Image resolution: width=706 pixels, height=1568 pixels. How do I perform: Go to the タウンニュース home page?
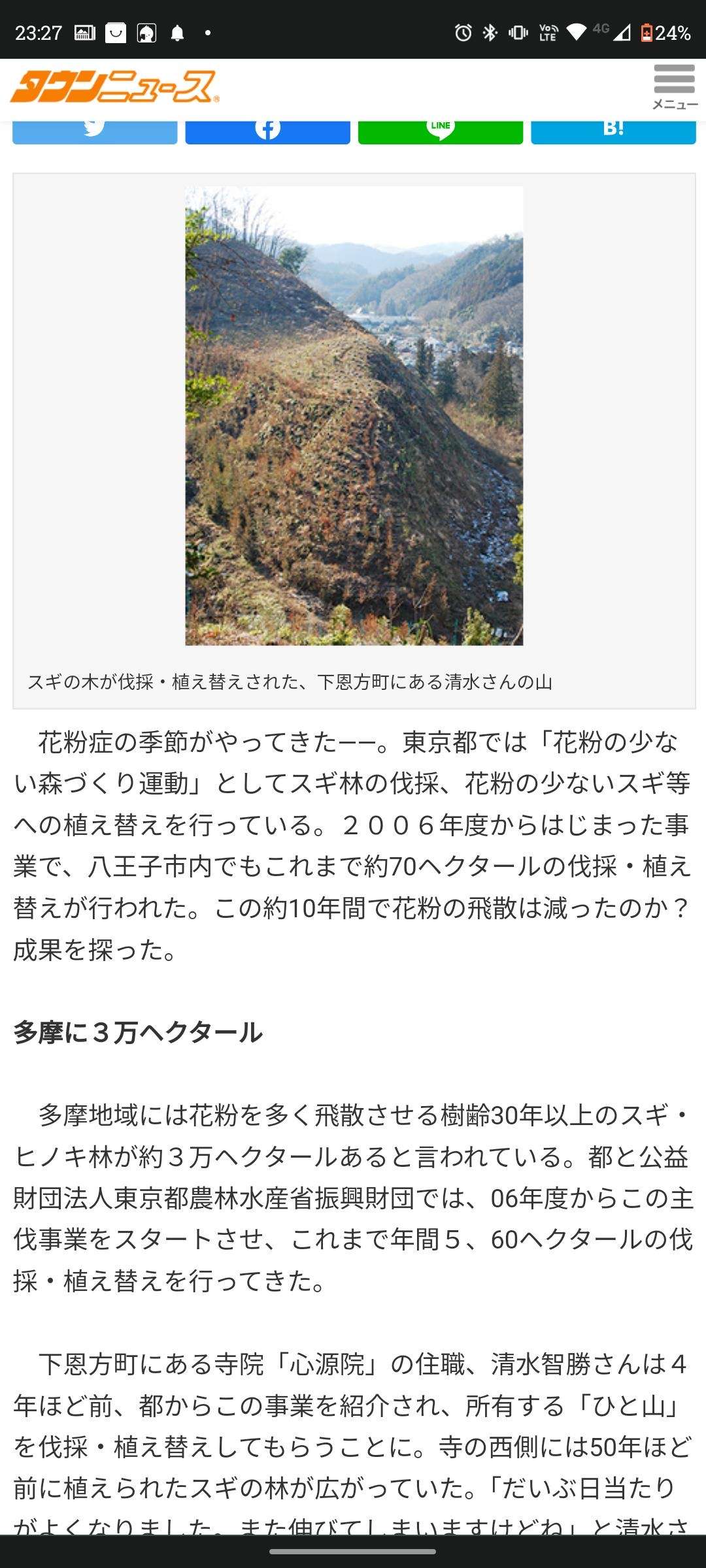pyautogui.click(x=115, y=88)
